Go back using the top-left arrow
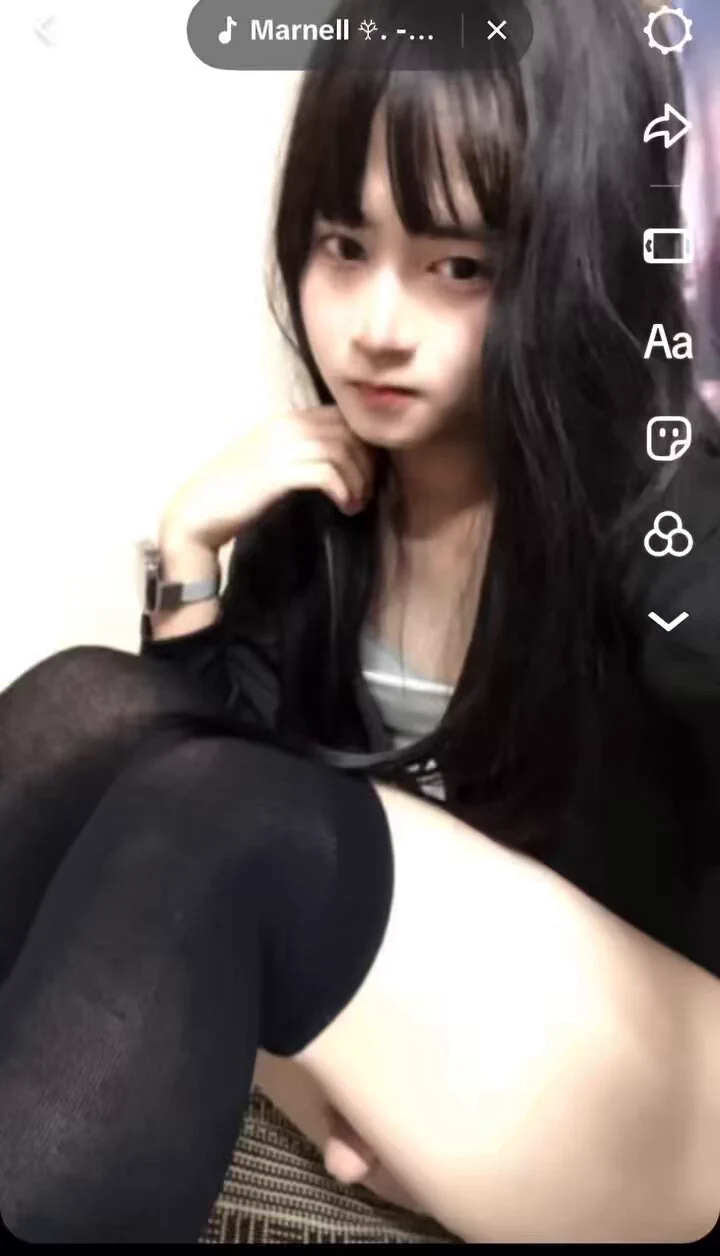Viewport: 720px width, 1256px height. point(45,31)
